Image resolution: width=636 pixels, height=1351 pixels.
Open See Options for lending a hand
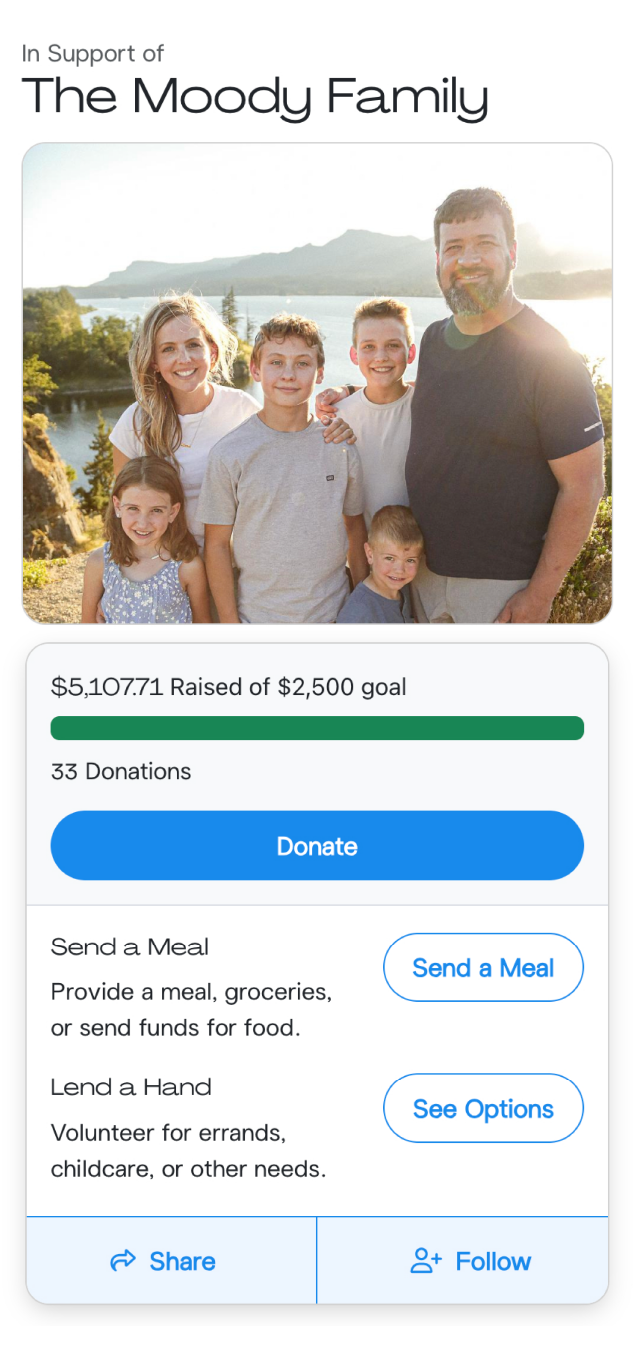pyautogui.click(x=483, y=1109)
